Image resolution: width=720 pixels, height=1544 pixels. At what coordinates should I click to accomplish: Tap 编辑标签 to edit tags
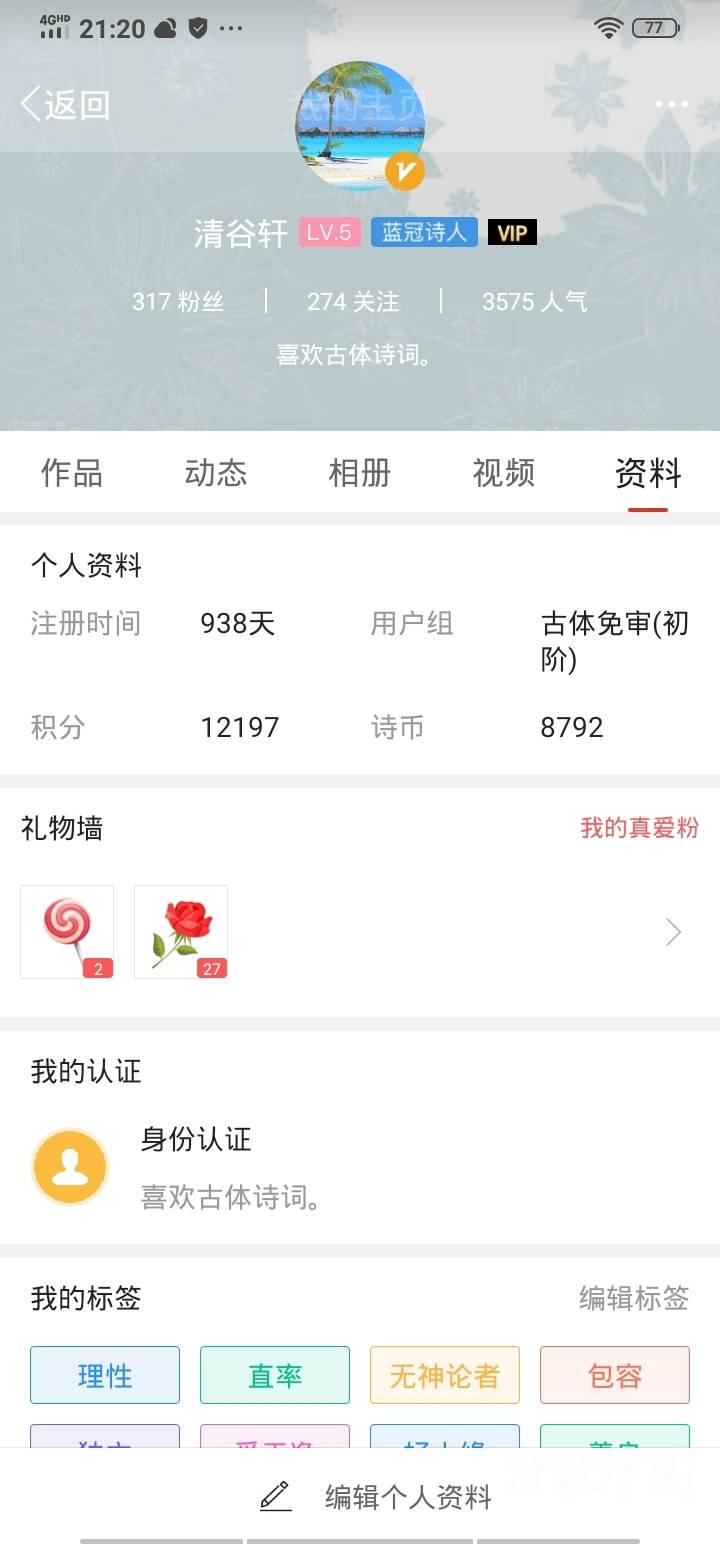[x=634, y=1298]
